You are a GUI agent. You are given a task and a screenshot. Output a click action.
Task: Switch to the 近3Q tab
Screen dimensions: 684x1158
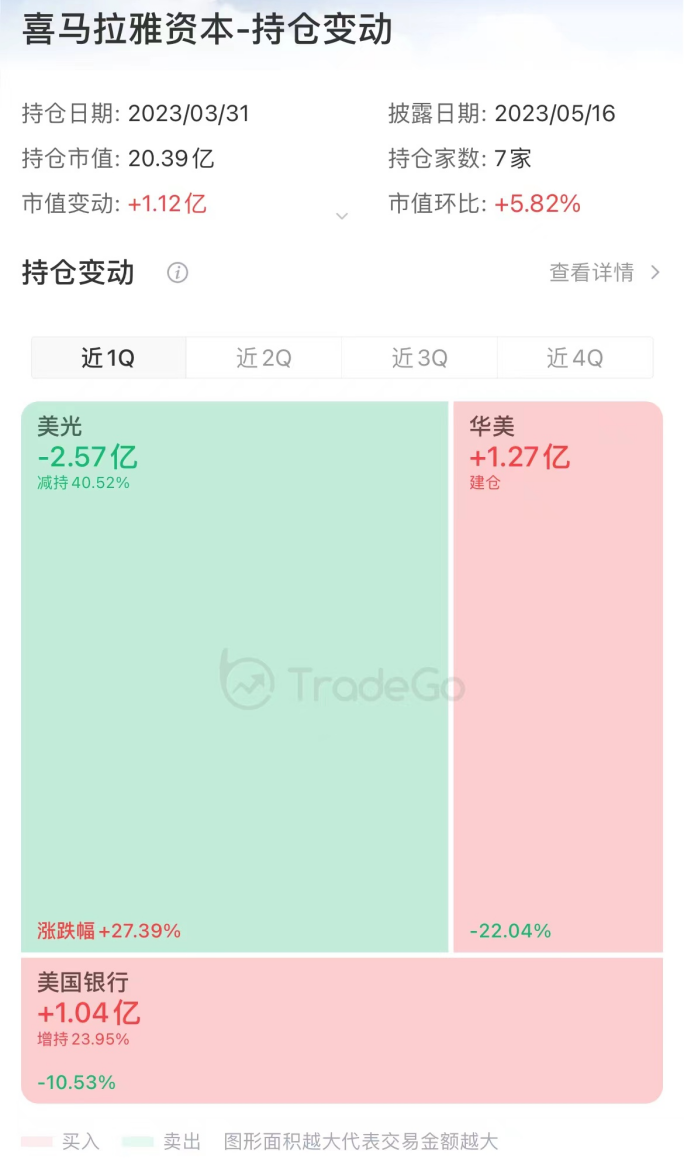419,358
